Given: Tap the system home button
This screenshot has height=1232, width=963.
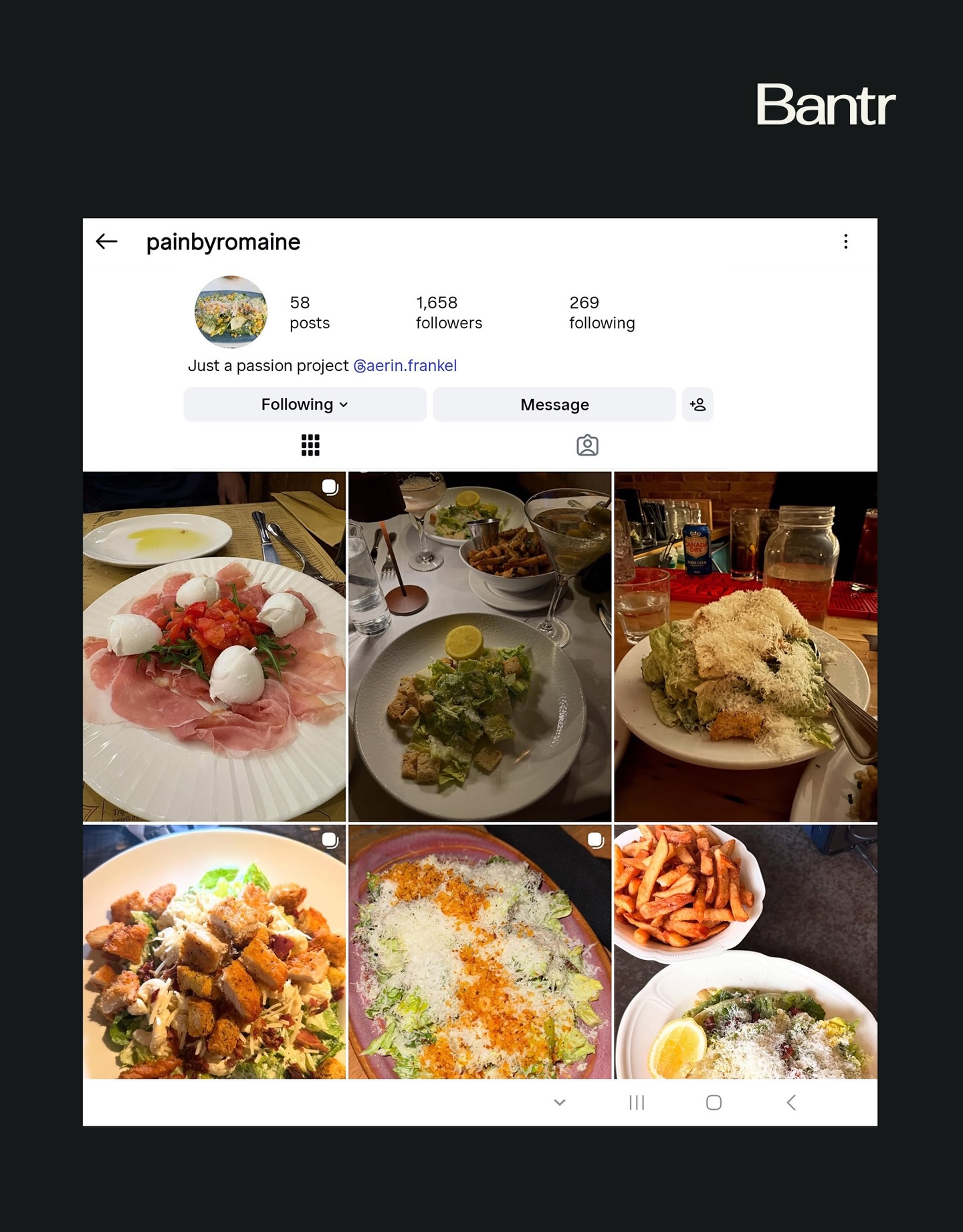Looking at the screenshot, I should tap(714, 1102).
